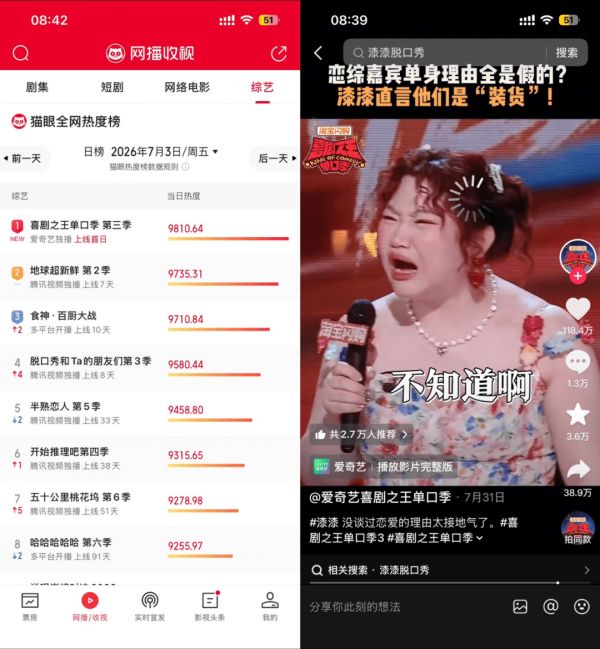This screenshot has width=600, height=649.
Task: Go to the previous day (前一天)
Action: (24, 158)
